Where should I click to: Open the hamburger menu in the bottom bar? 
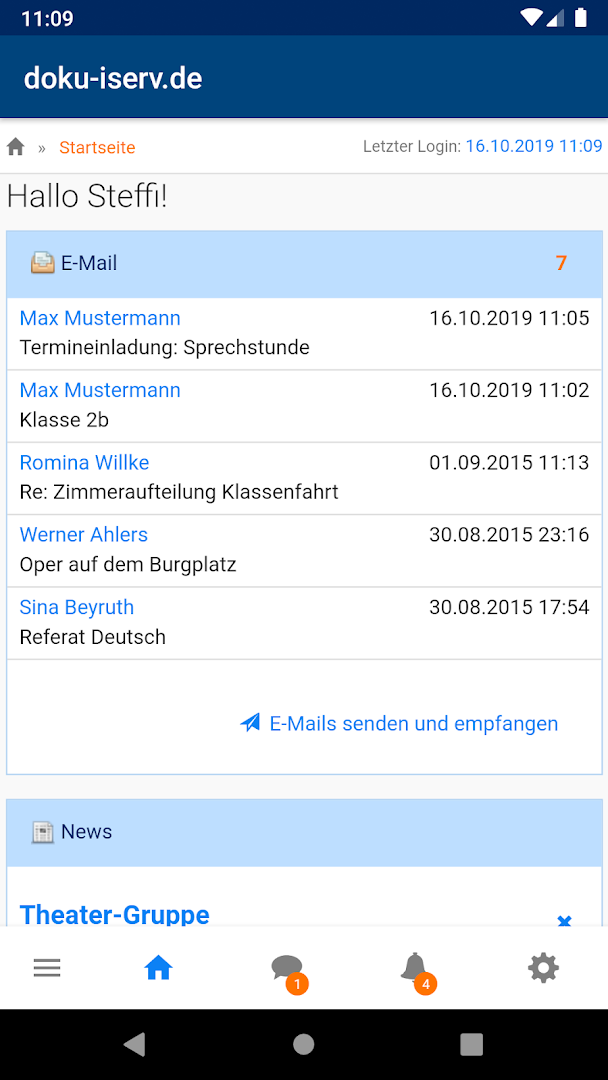[x=47, y=967]
